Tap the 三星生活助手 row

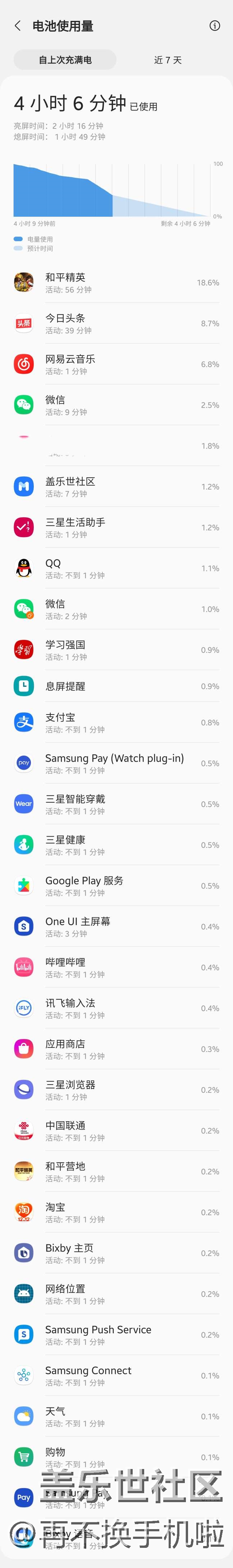tap(116, 528)
